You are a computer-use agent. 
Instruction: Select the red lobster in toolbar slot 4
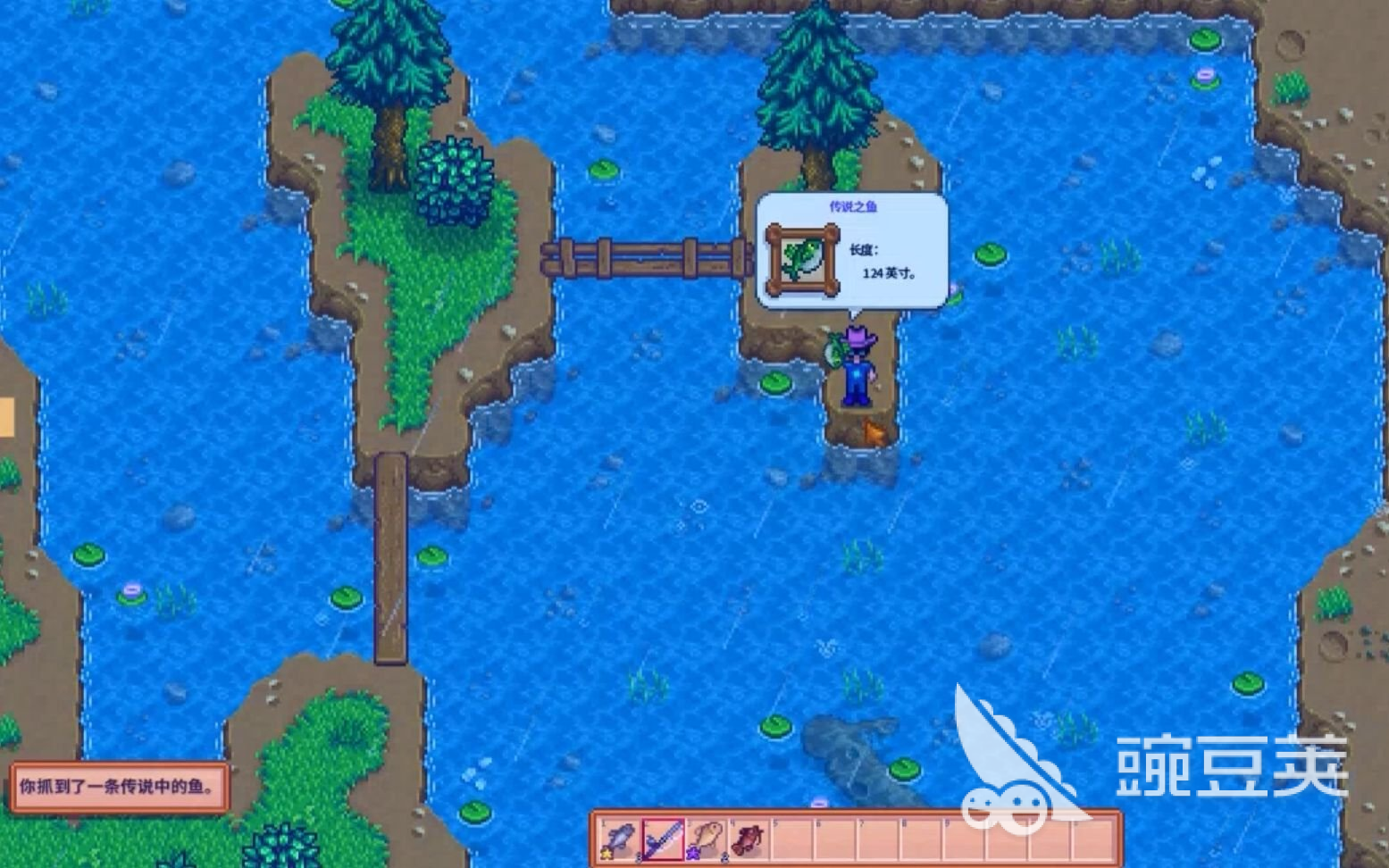click(x=749, y=840)
